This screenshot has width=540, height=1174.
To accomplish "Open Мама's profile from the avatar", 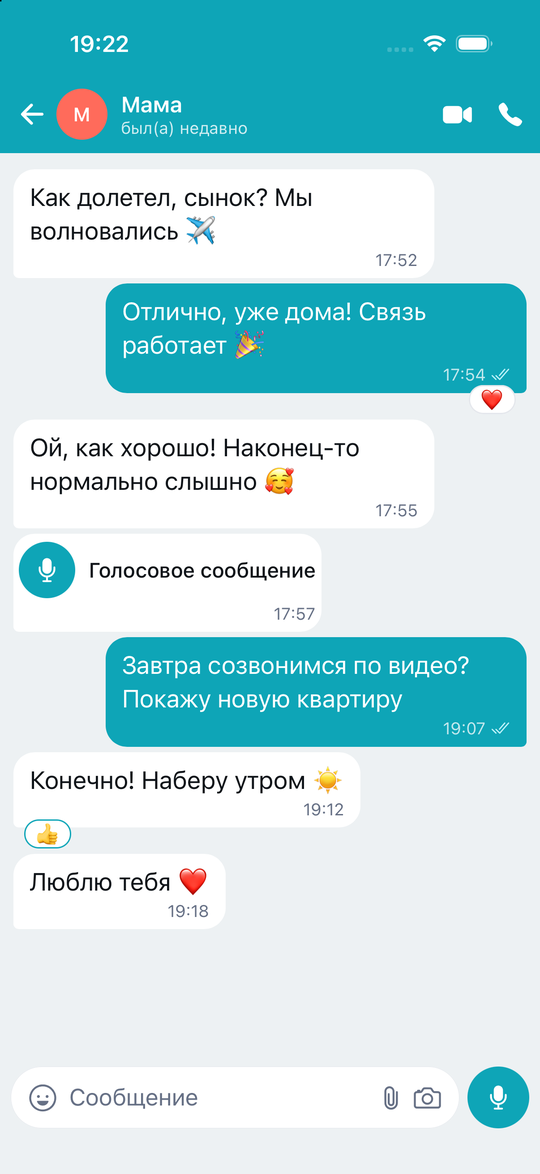I will click(82, 115).
